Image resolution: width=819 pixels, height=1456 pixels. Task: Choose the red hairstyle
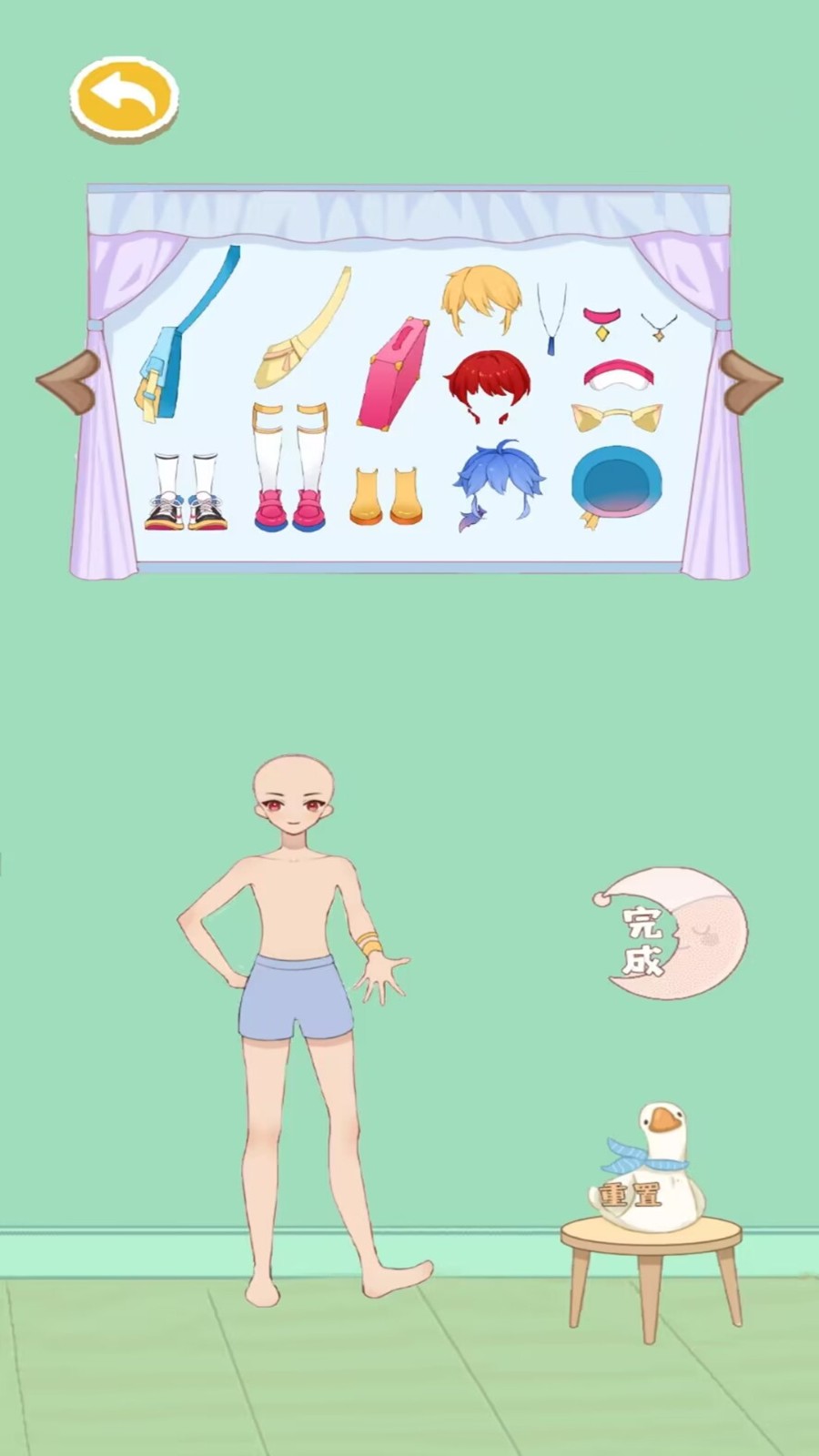489,385
